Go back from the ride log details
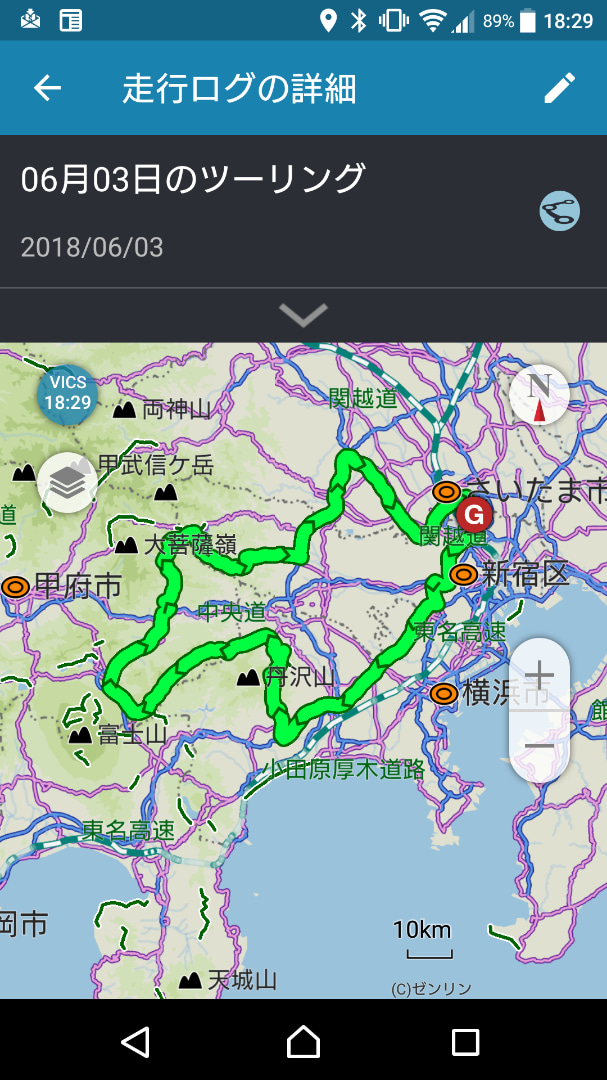The width and height of the screenshot is (607, 1080). [x=48, y=88]
